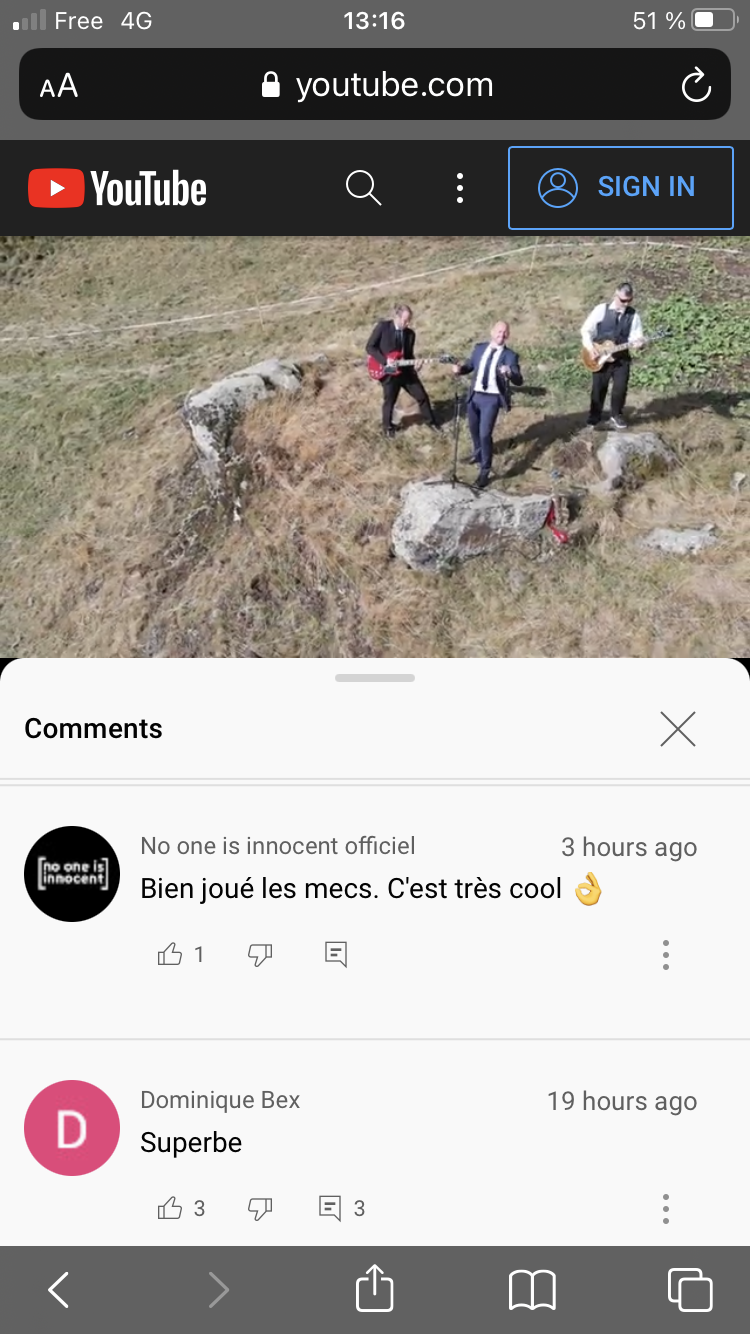Like Dominique Bex's comment

pyautogui.click(x=170, y=1208)
